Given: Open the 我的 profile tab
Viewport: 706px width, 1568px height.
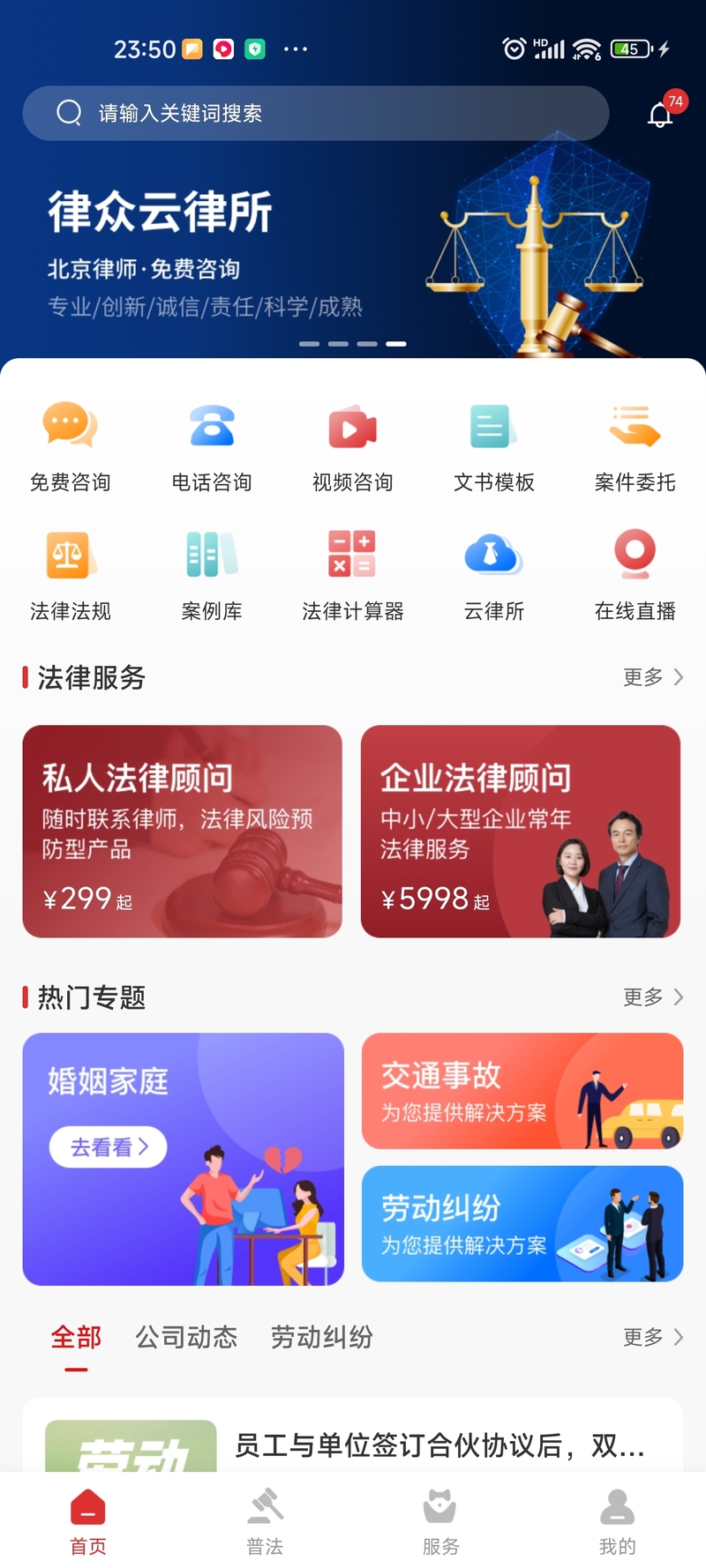Looking at the screenshot, I should point(617,1519).
